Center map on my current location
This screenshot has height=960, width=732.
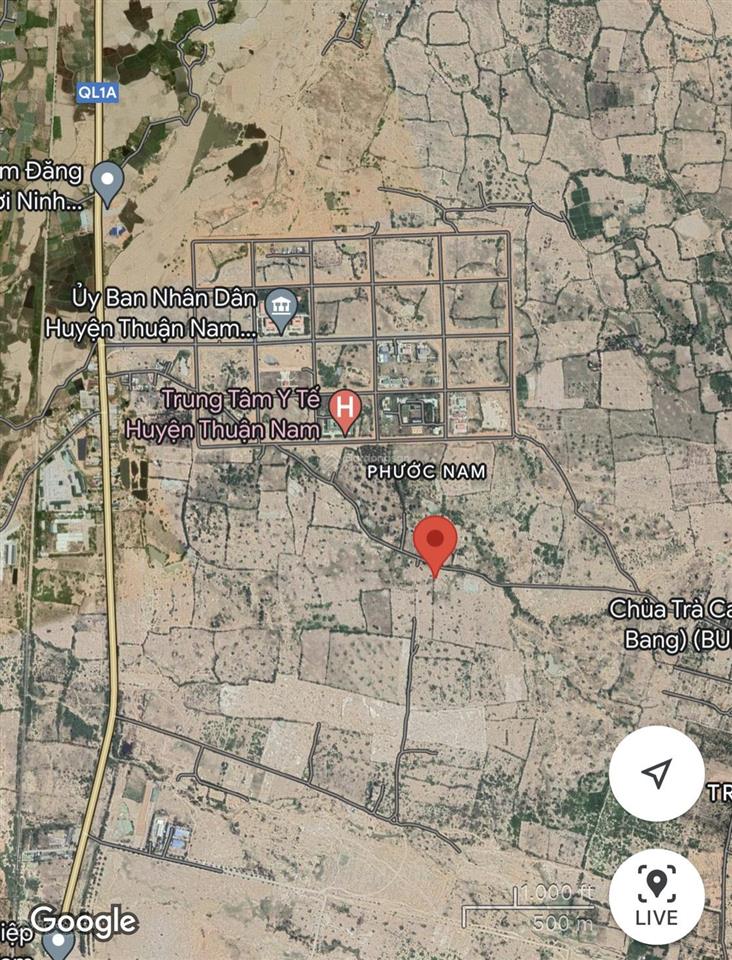pyautogui.click(x=656, y=773)
